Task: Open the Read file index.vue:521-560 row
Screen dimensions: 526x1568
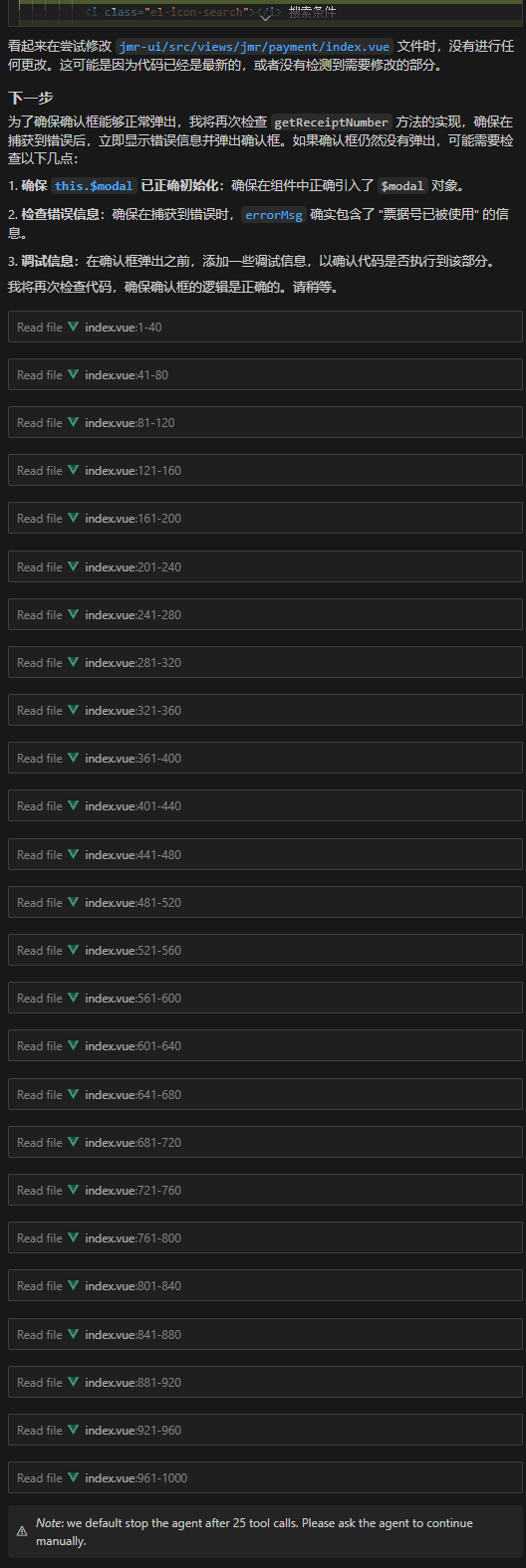Action: point(265,950)
